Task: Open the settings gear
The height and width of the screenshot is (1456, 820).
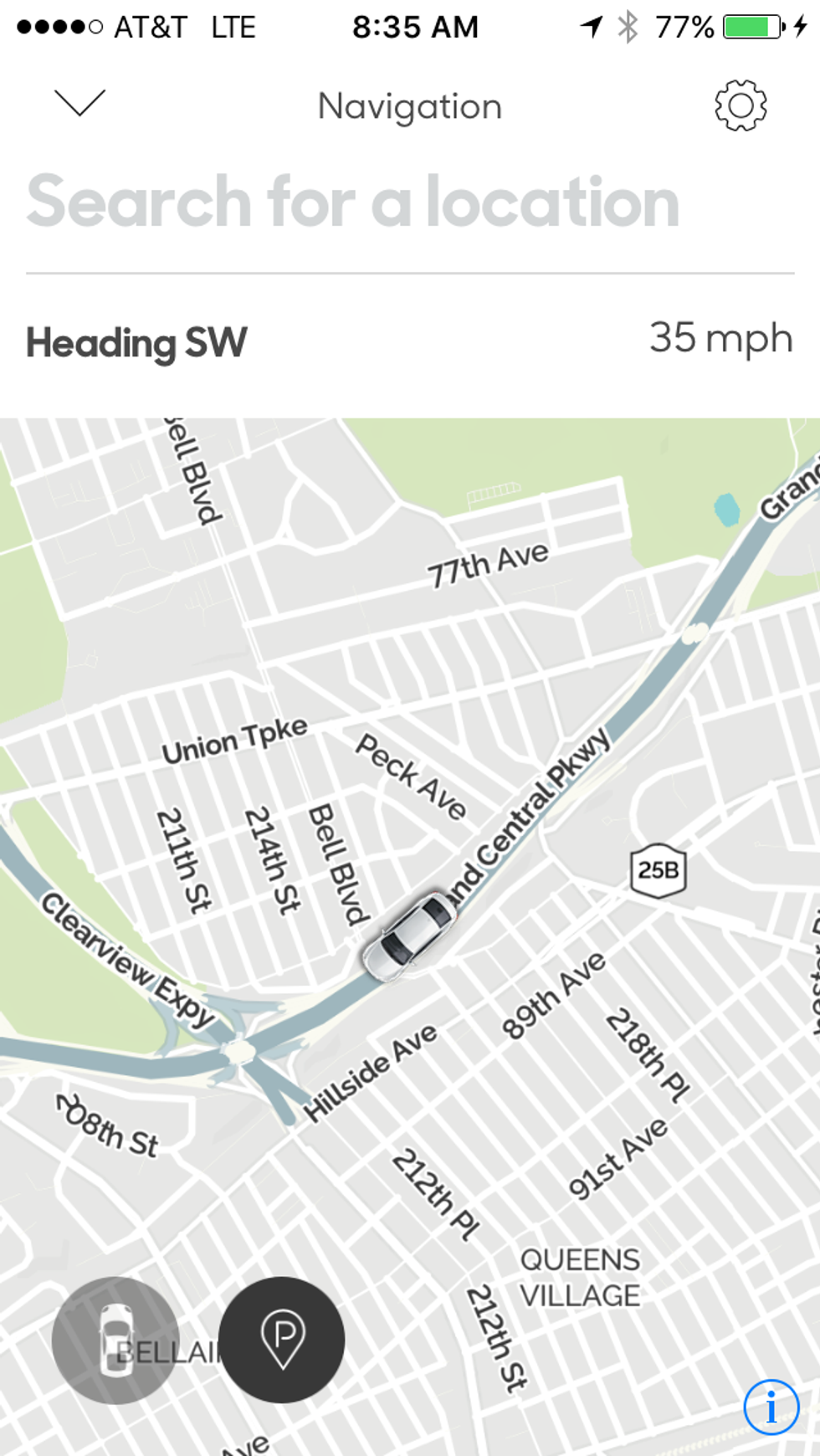Action: coord(741,105)
